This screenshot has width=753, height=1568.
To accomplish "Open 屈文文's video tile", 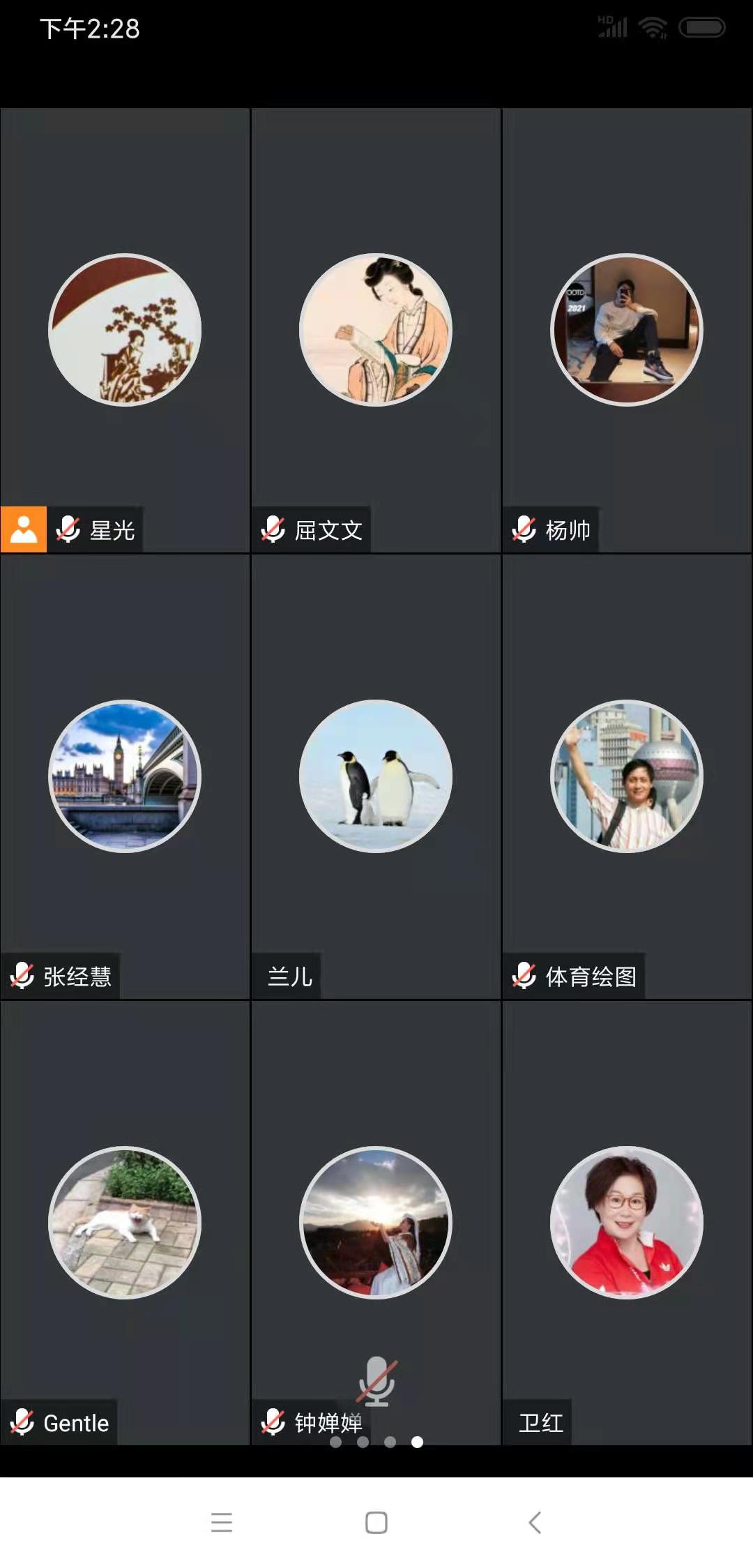I will (376, 330).
